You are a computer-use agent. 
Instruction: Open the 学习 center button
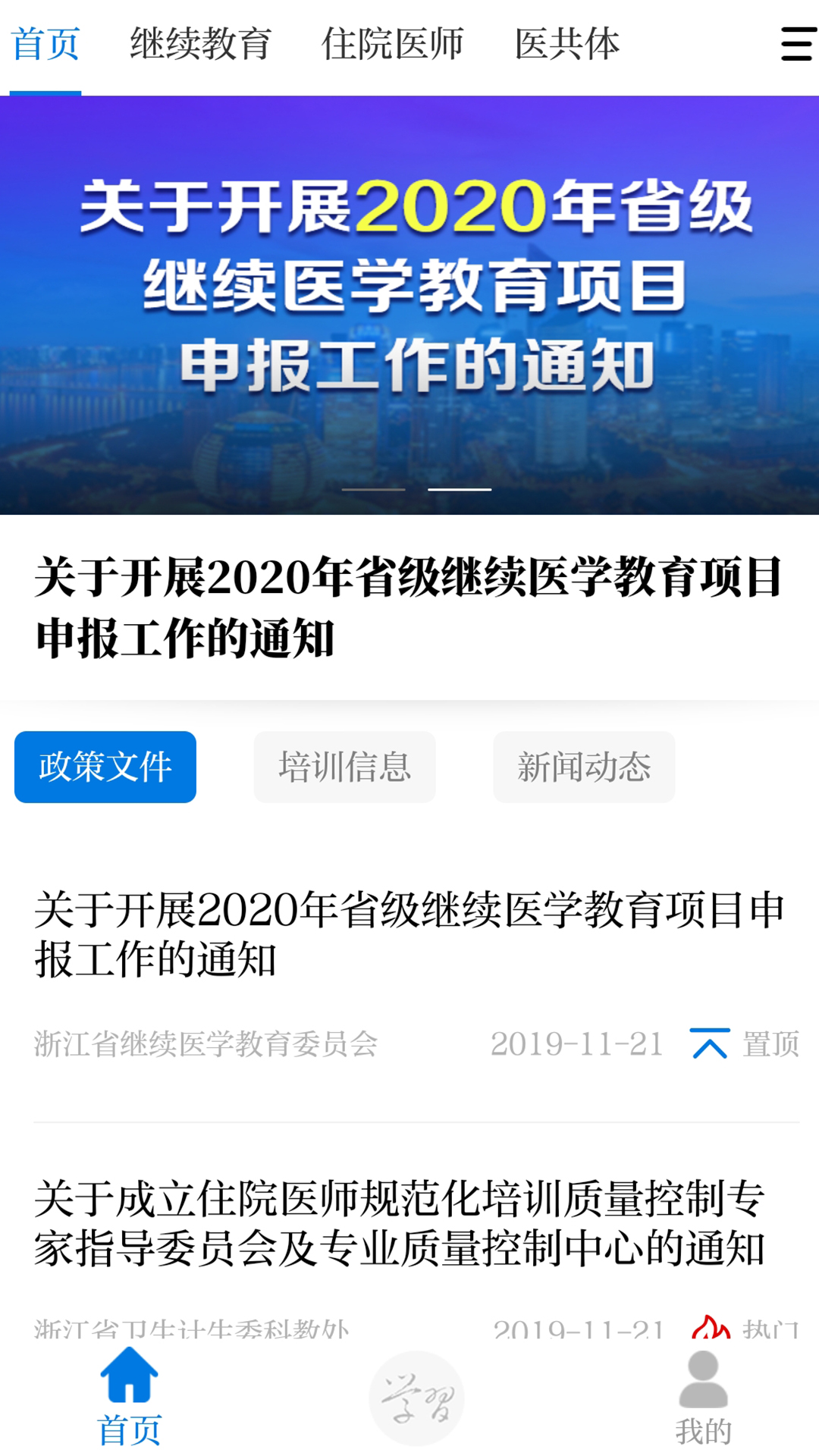pos(416,1397)
